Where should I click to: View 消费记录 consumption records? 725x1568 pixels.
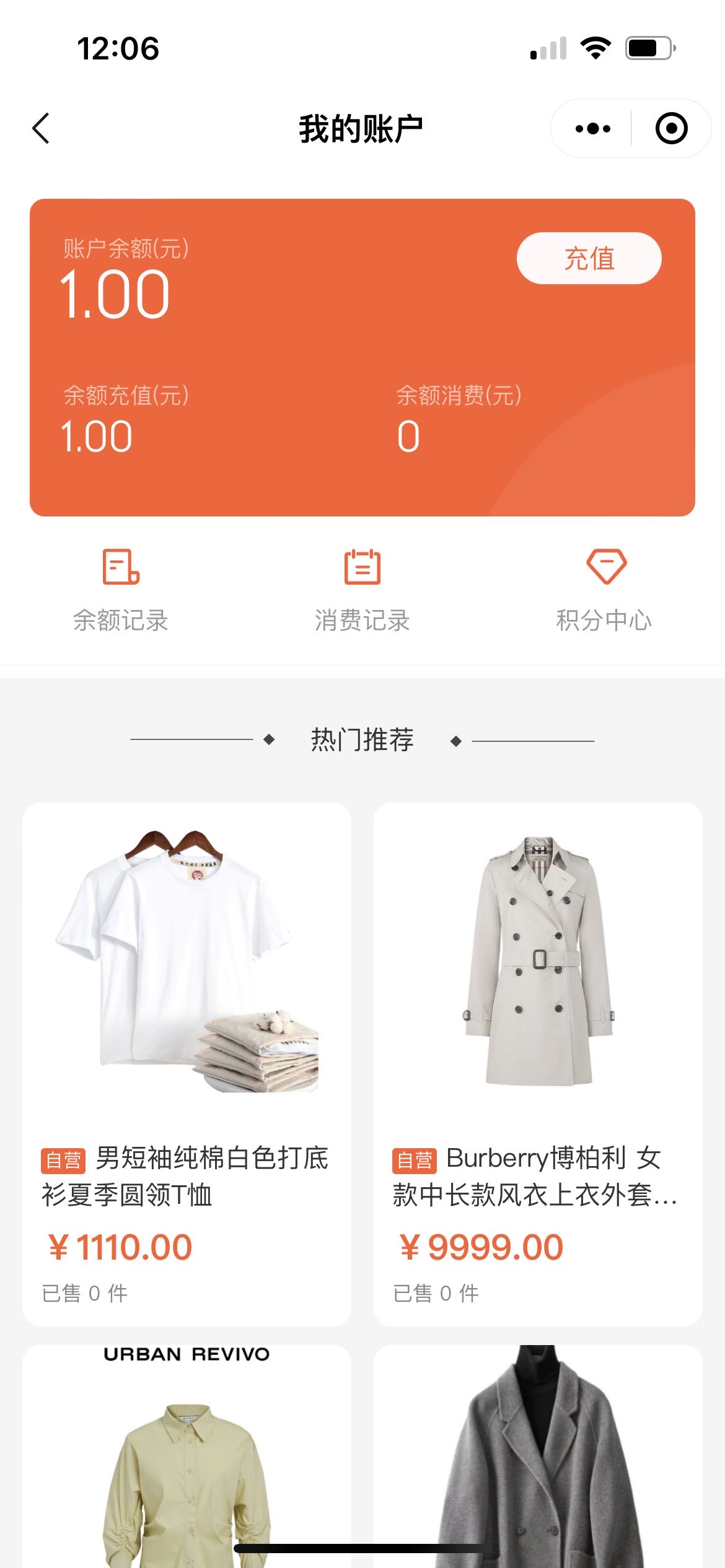coord(362,588)
